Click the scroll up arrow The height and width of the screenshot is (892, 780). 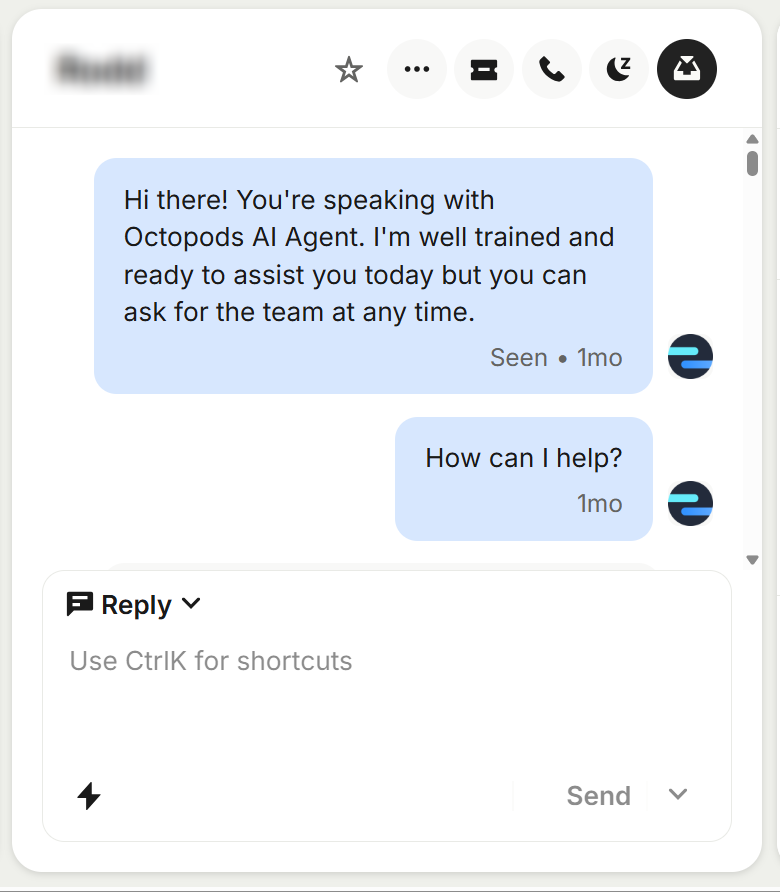pos(753,140)
